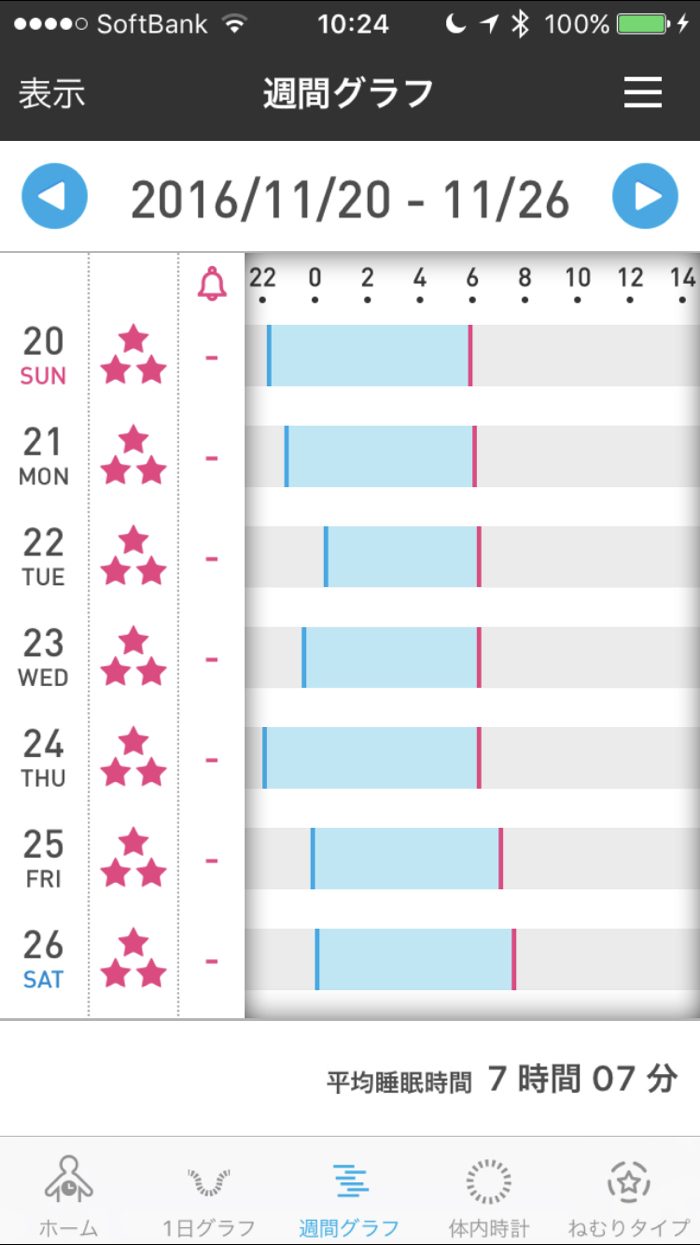This screenshot has height=1245, width=700.
Task: Switch to the 1日グラフ tab
Action: (x=209, y=1194)
